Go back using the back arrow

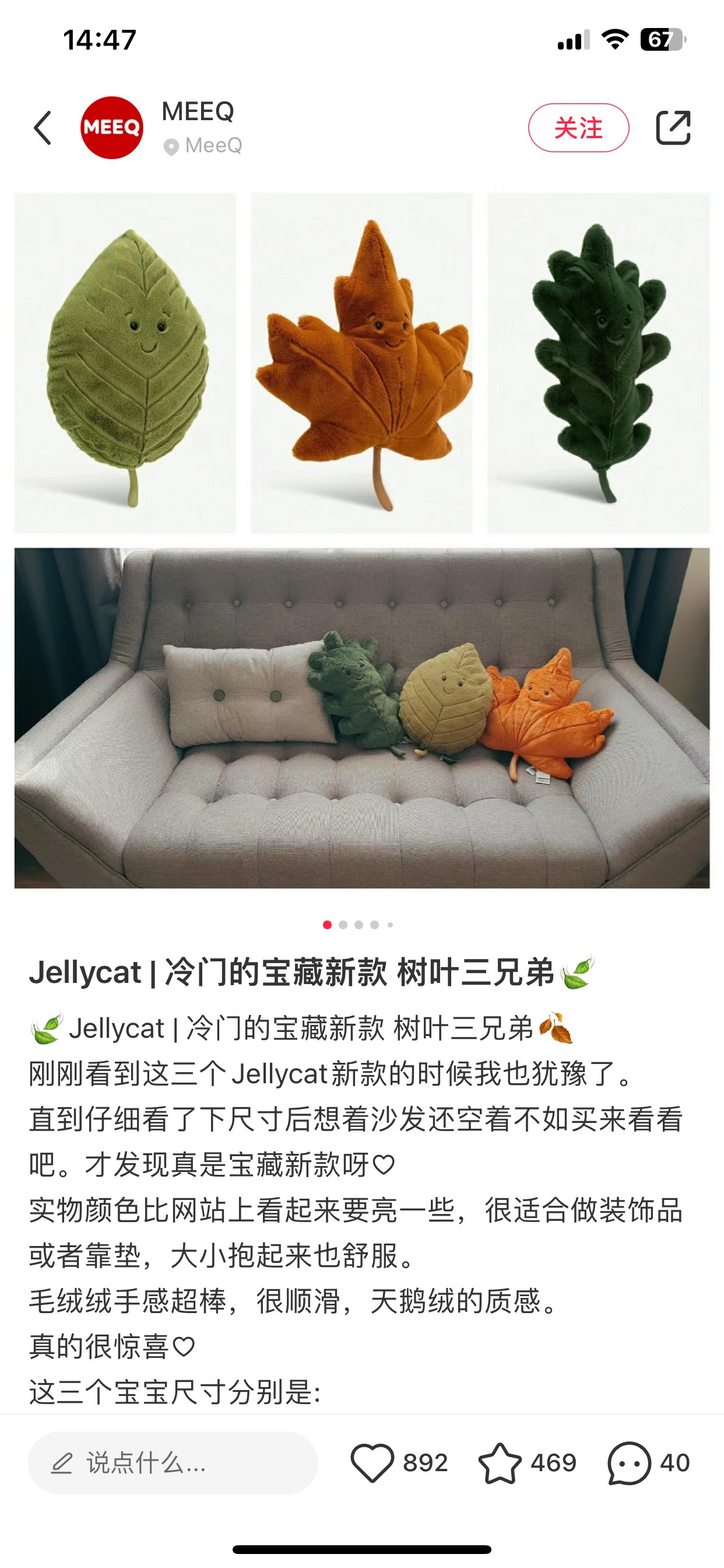point(43,128)
